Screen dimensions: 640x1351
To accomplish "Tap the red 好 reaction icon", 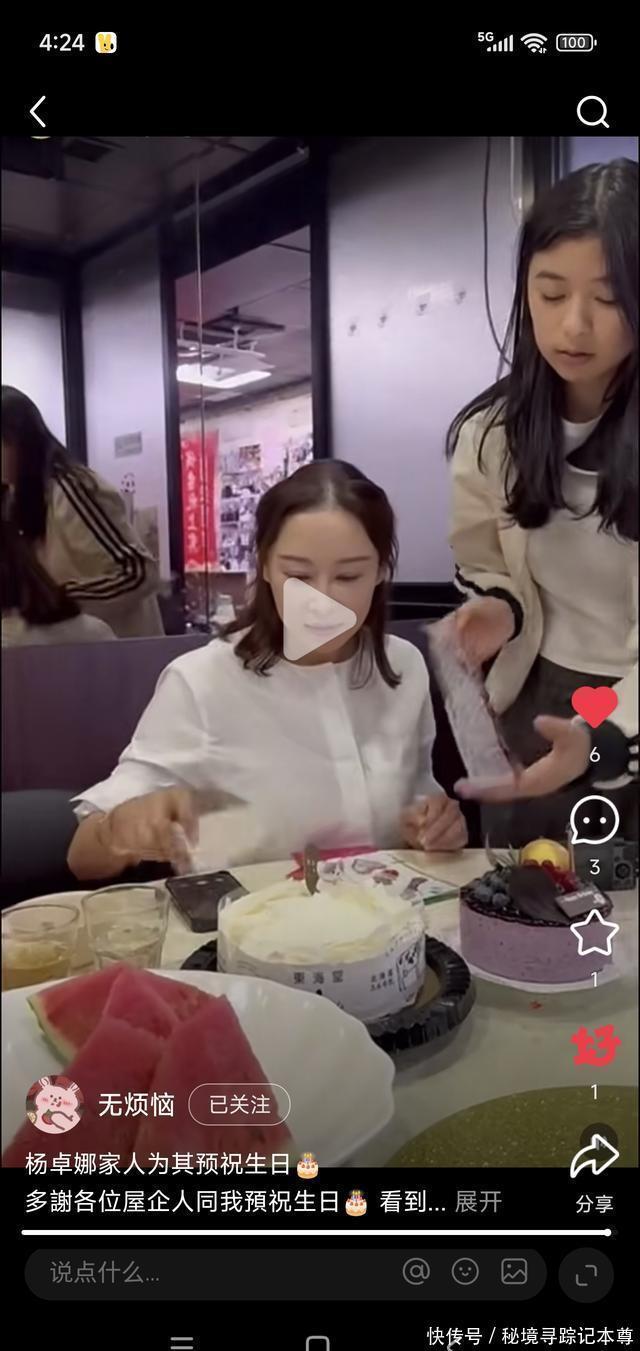I will 596,1046.
